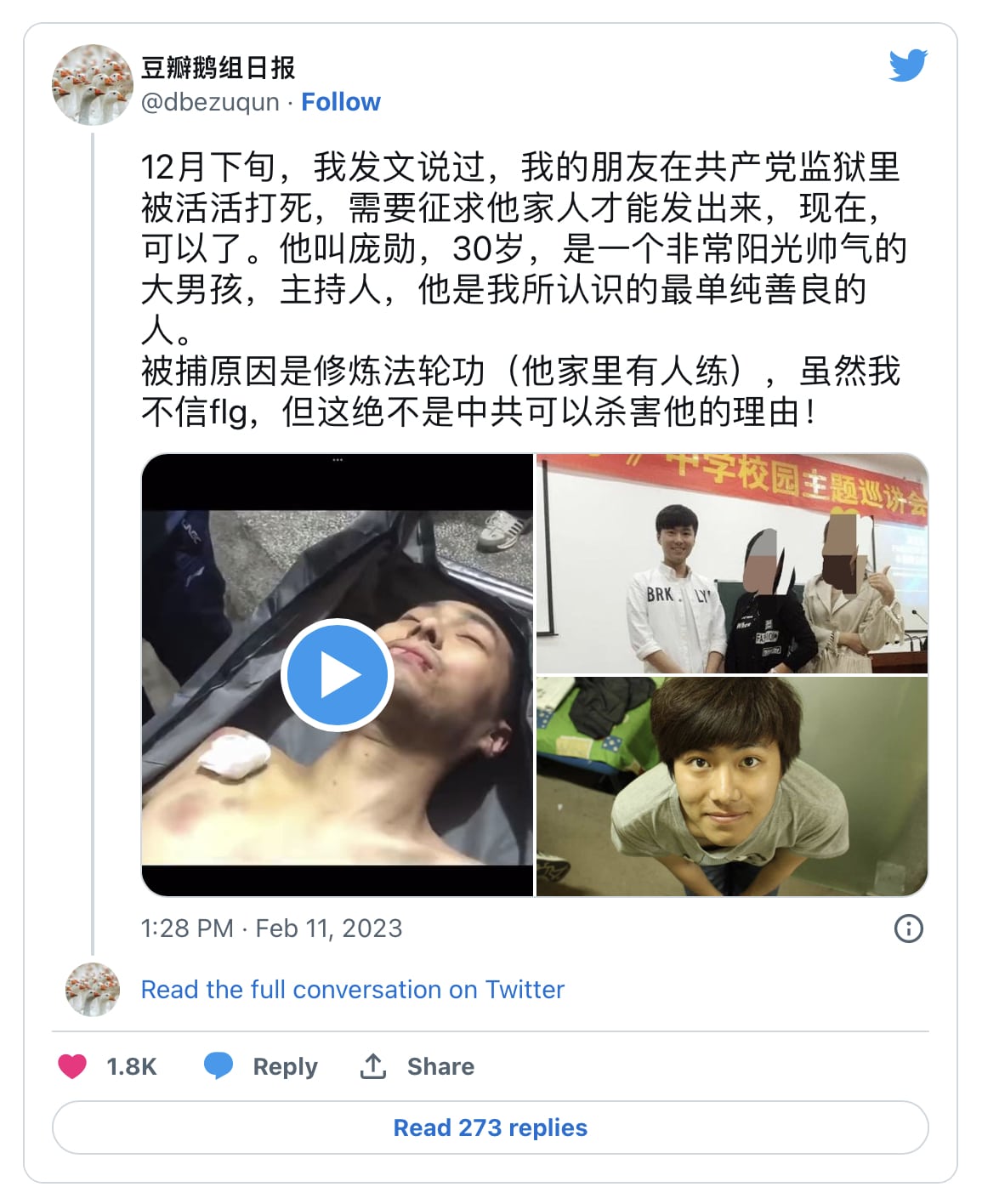The image size is (982, 1204).
Task: Like this tweet with the heart
Action: point(73,1066)
